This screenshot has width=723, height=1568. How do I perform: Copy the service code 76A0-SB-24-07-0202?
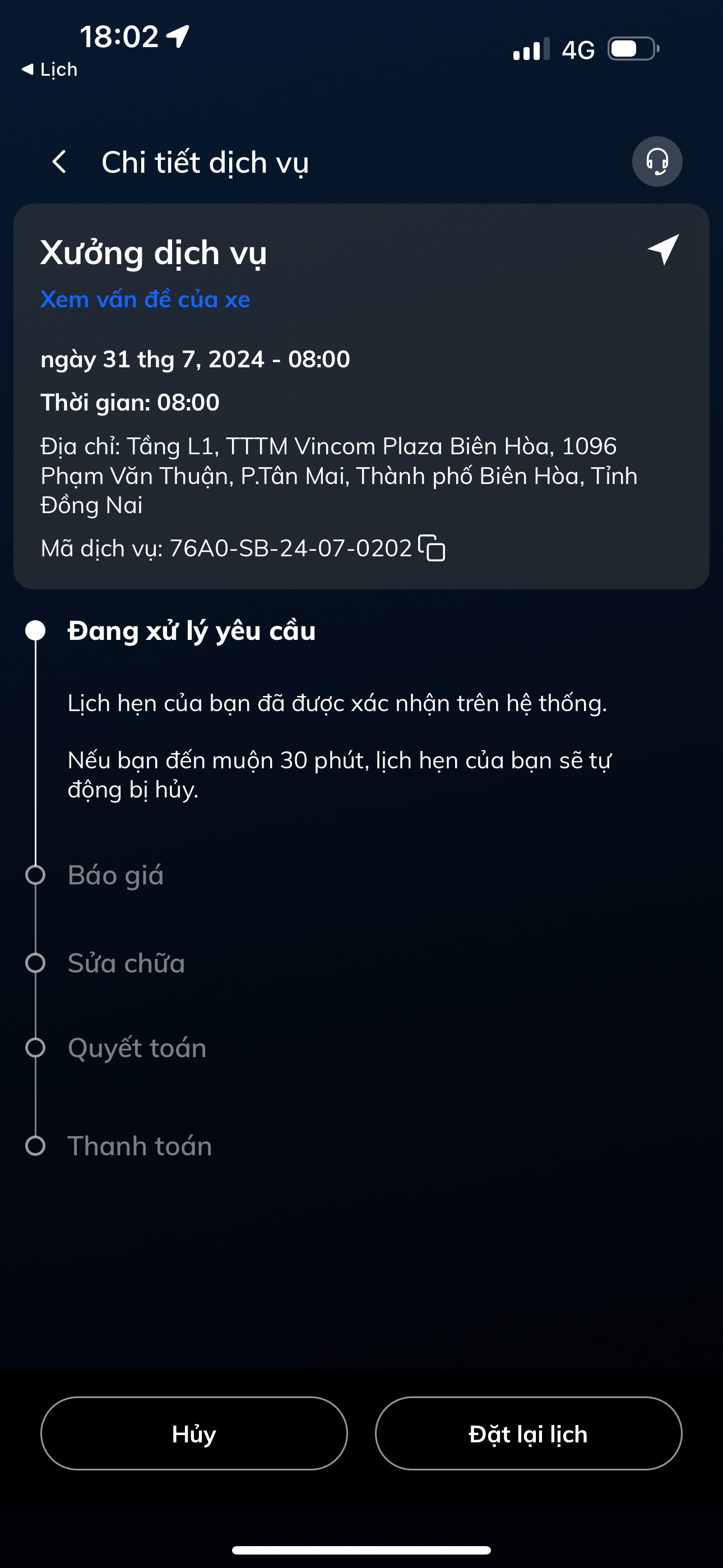(432, 548)
